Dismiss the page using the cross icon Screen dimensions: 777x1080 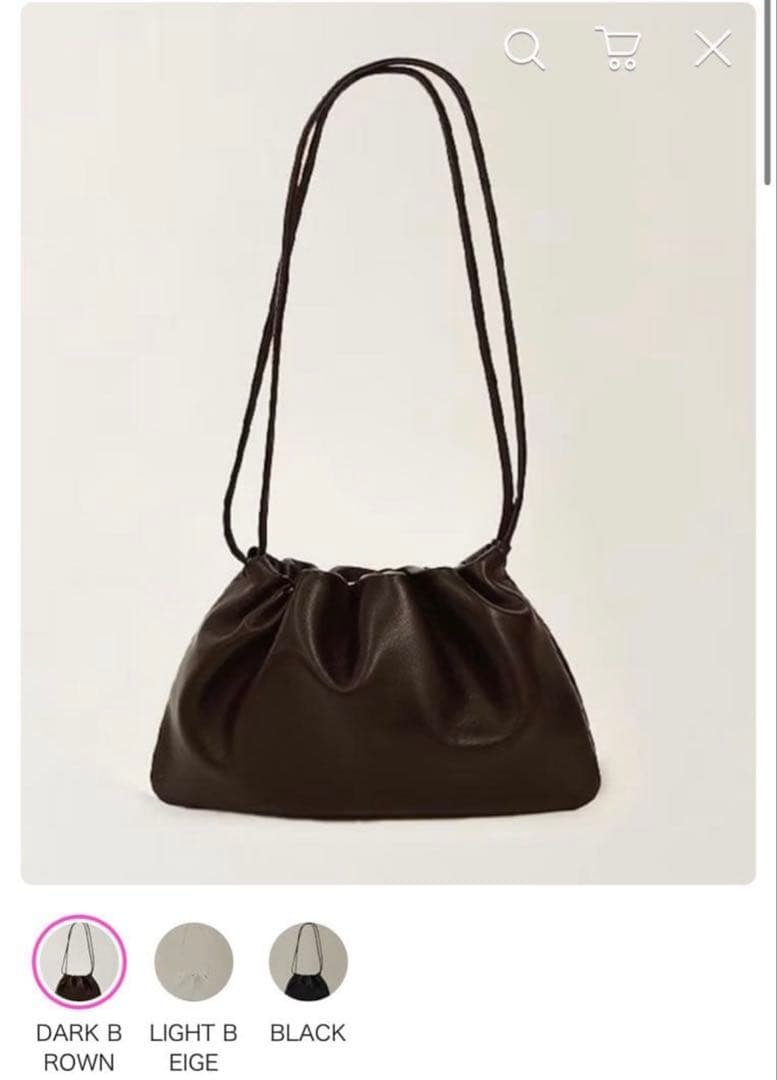point(711,48)
